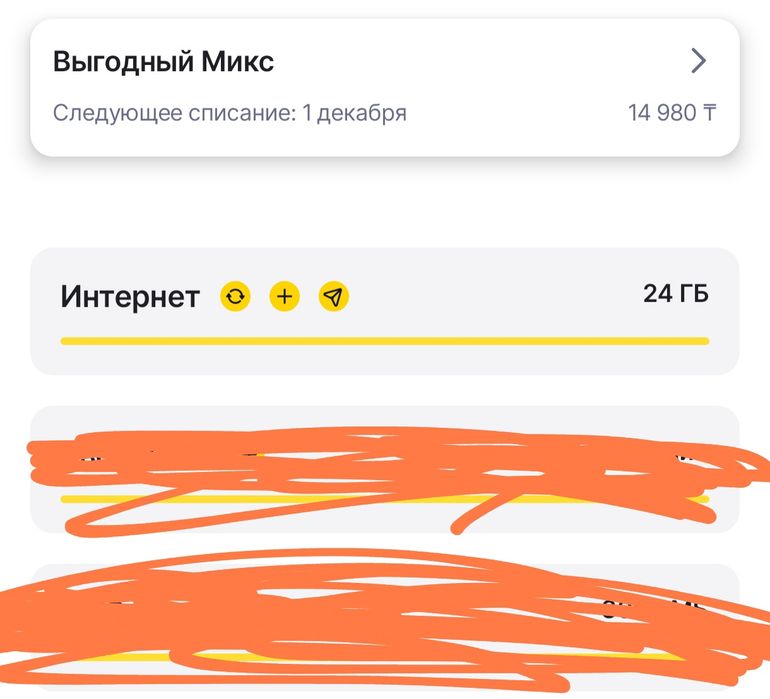Add more internet with the plus icon
770x699 pixels.
click(x=285, y=296)
